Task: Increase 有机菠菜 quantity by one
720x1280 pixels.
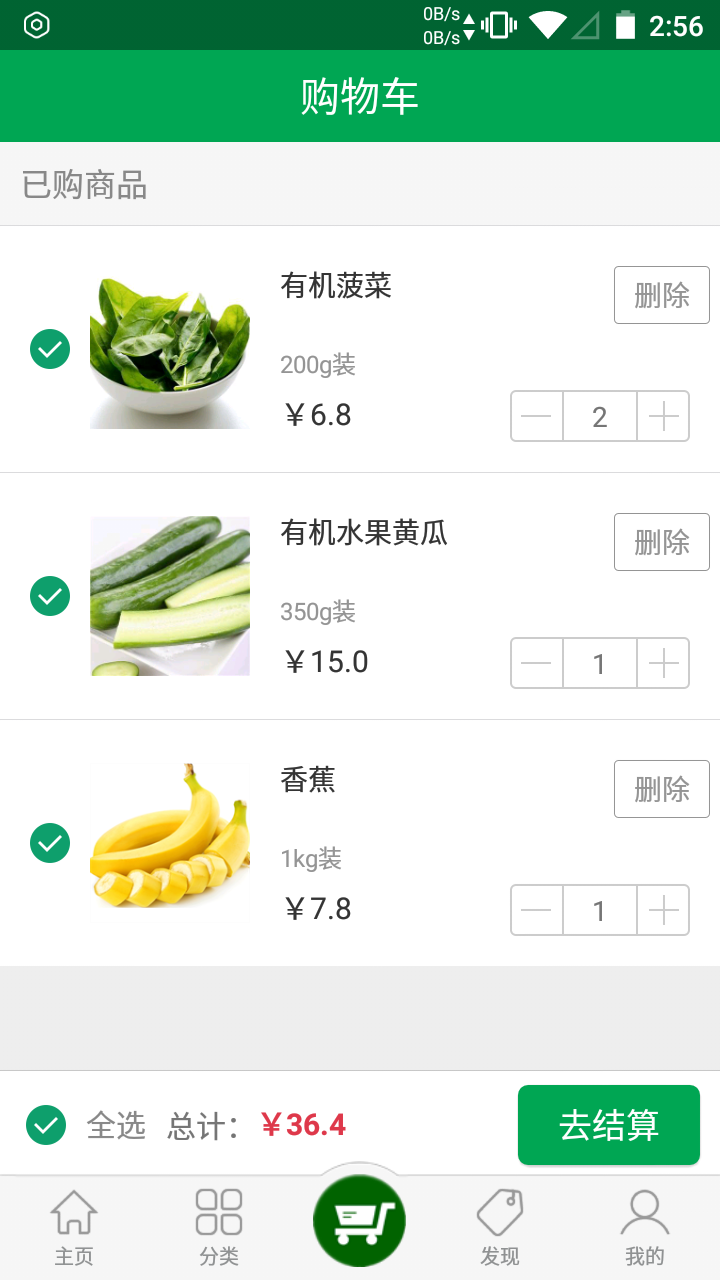Action: (x=663, y=416)
